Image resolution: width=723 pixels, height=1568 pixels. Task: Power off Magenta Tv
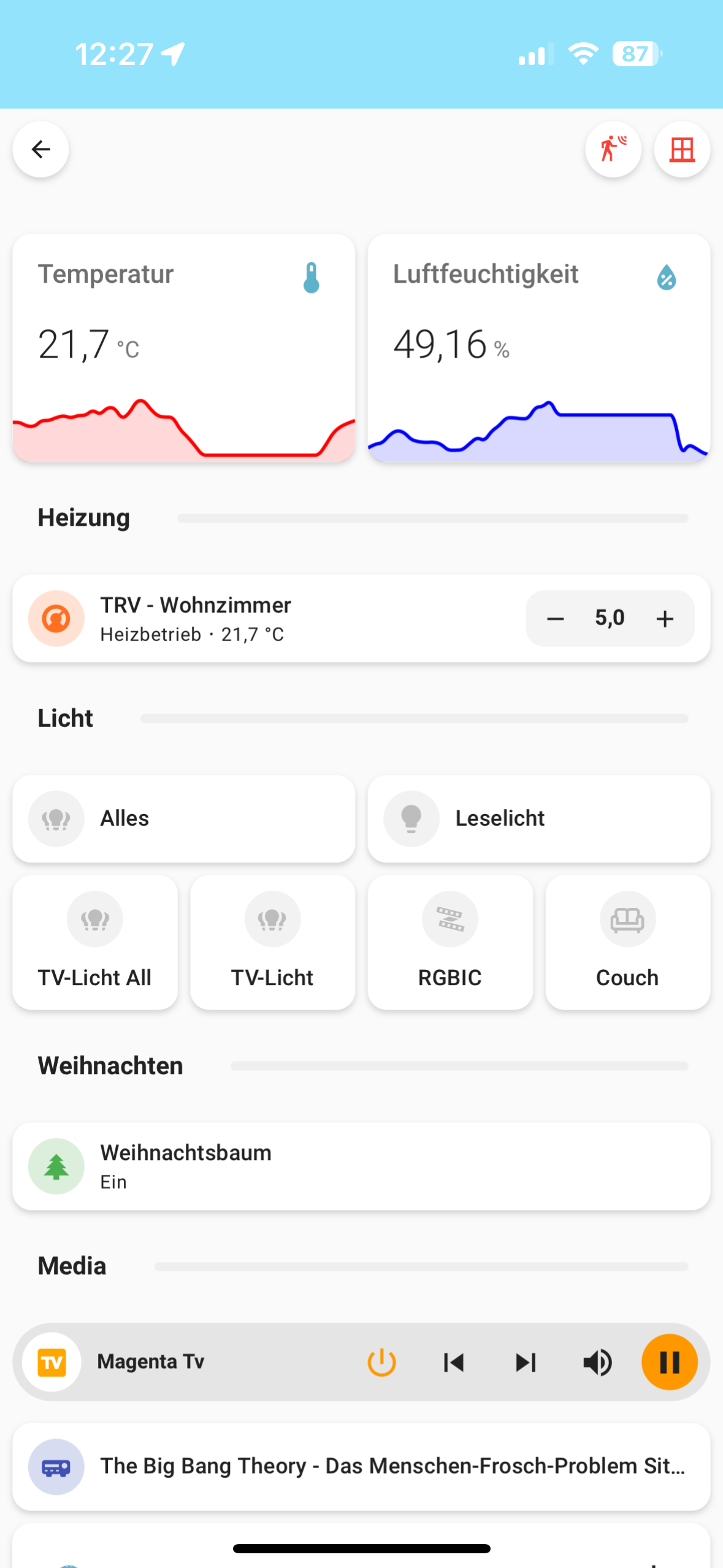click(x=381, y=1362)
